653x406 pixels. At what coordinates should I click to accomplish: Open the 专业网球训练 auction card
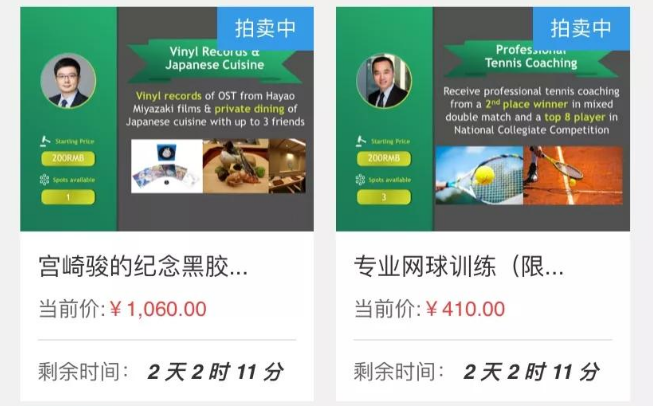459,267
